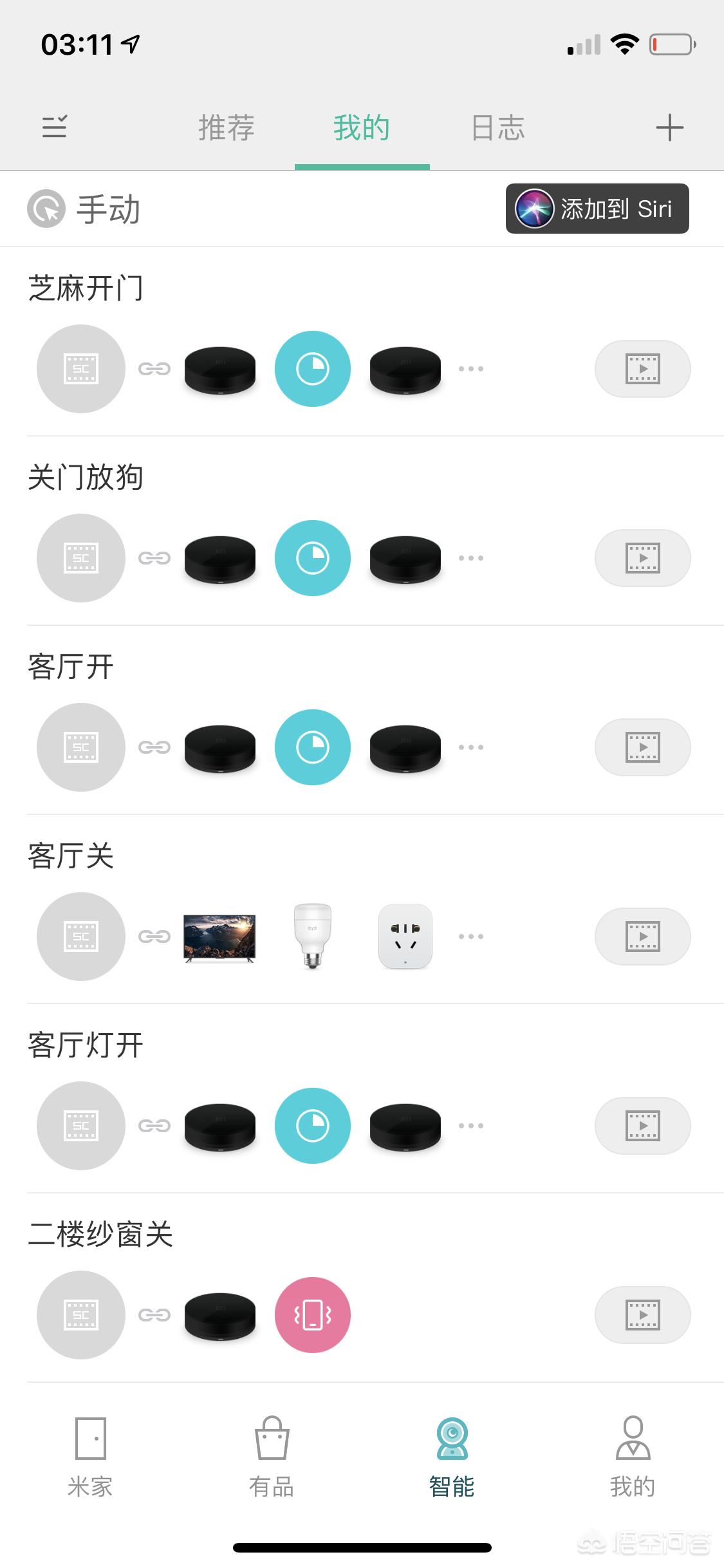Add a new automation with the plus icon

pos(669,127)
